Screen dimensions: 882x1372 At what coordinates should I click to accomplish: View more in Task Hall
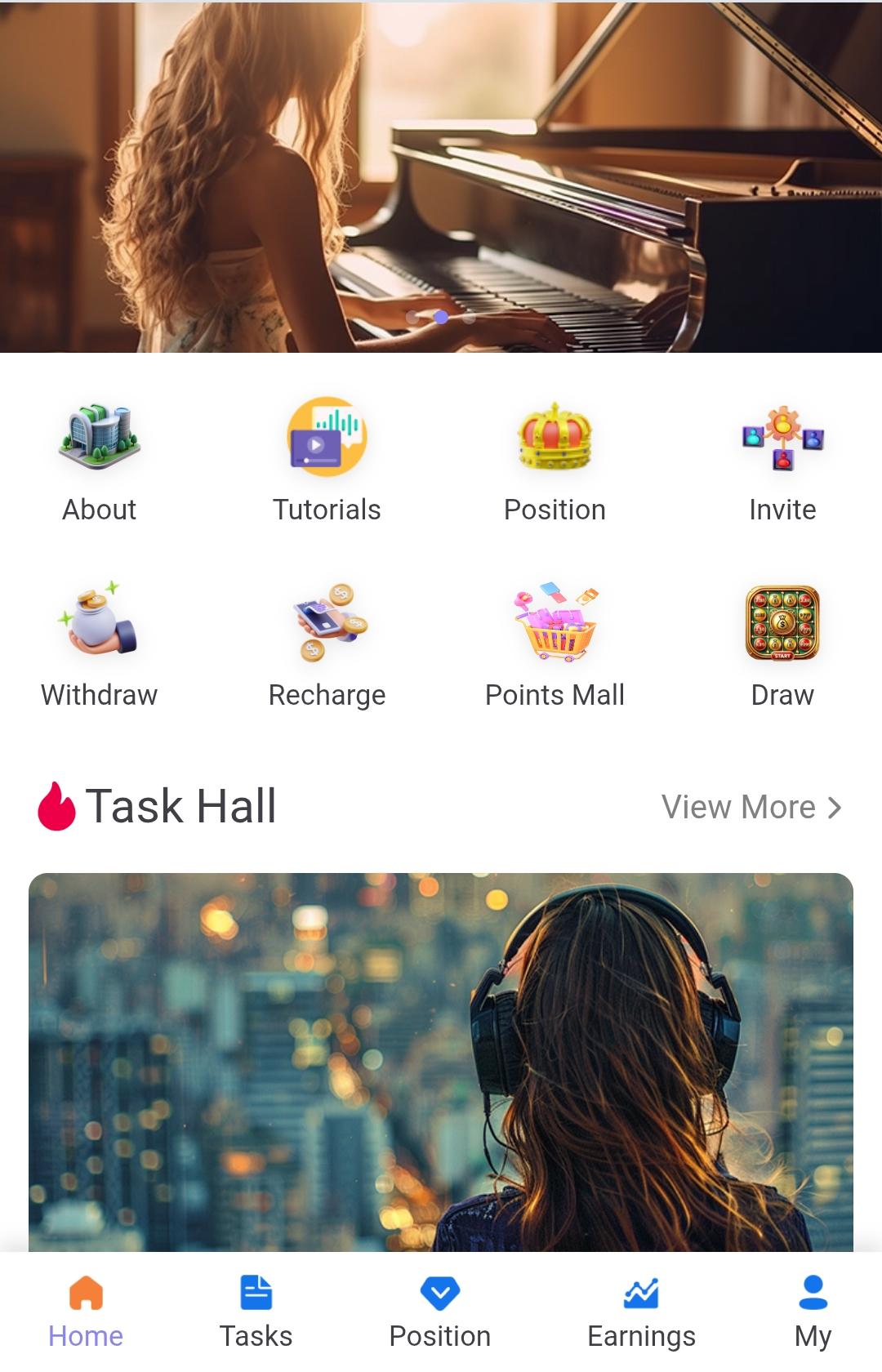[751, 807]
